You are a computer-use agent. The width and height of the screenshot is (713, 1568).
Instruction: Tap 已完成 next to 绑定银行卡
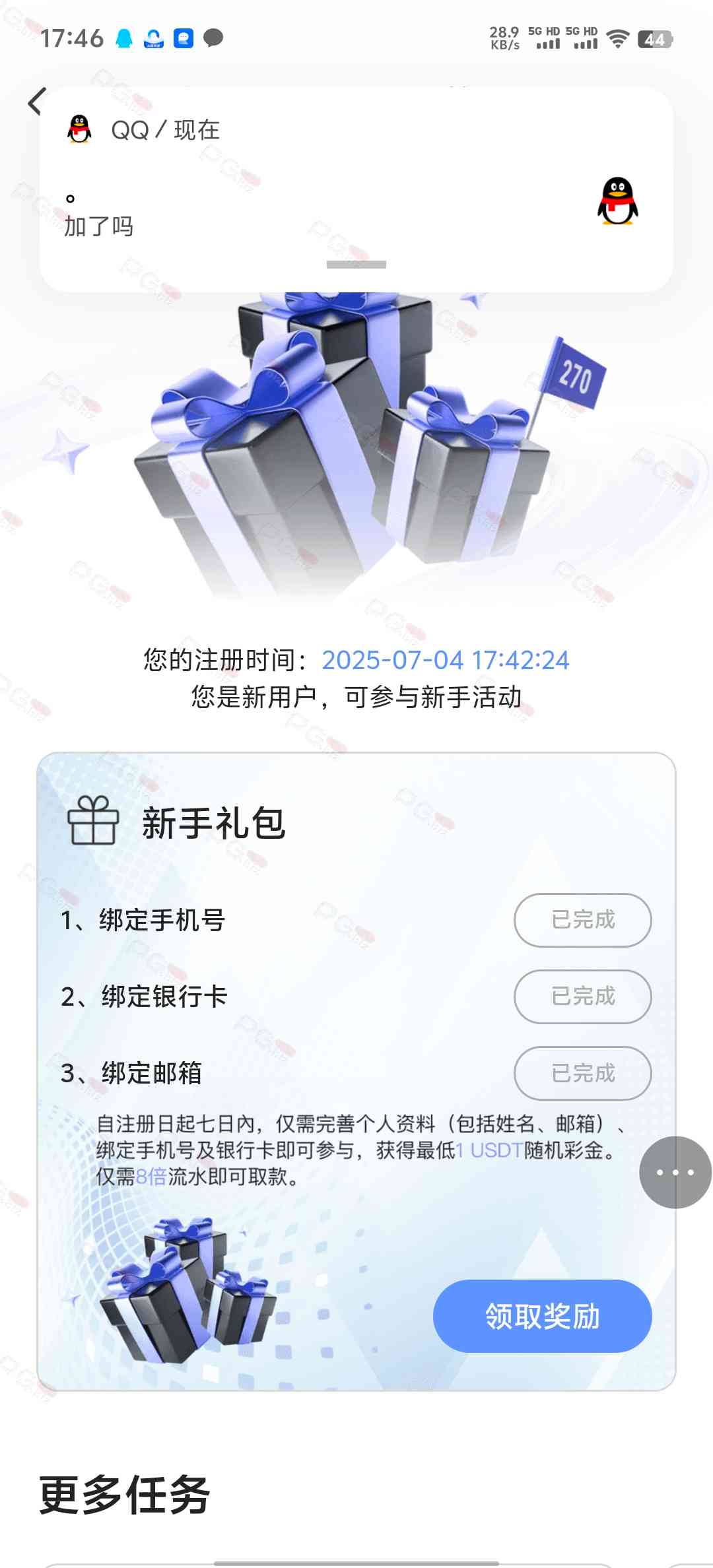pyautogui.click(x=582, y=996)
